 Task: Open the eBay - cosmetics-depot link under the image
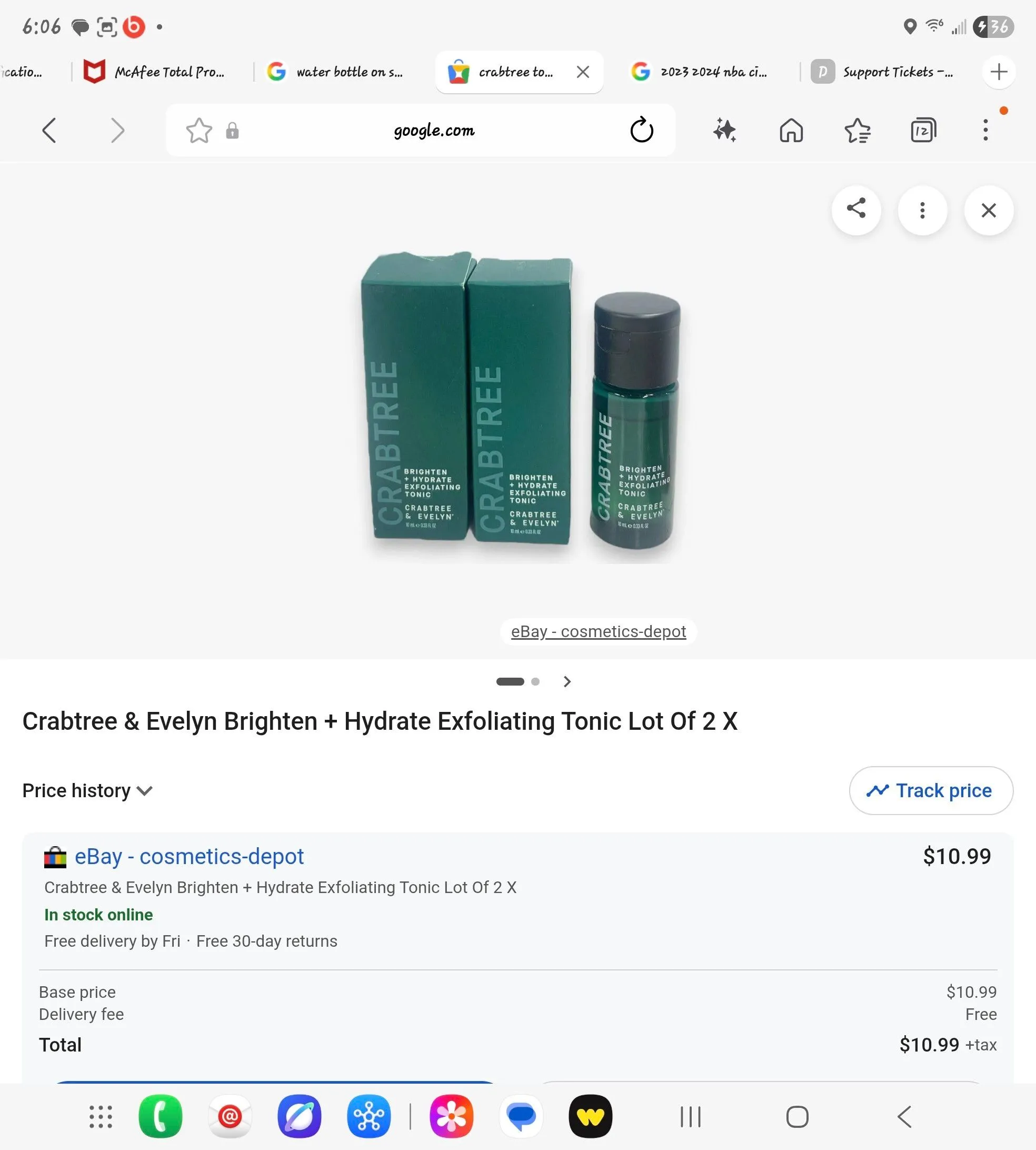click(x=598, y=631)
